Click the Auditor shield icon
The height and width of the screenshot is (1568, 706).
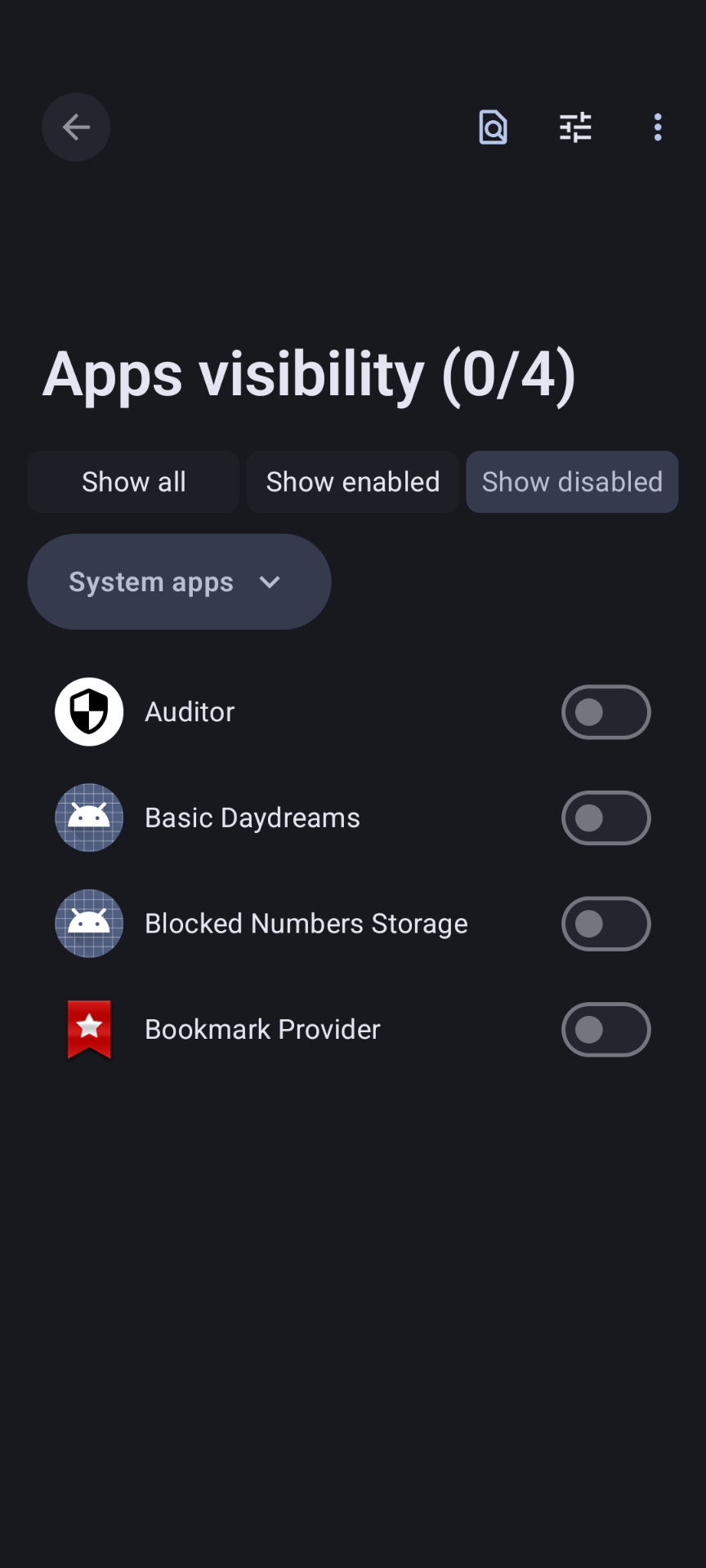coord(88,711)
